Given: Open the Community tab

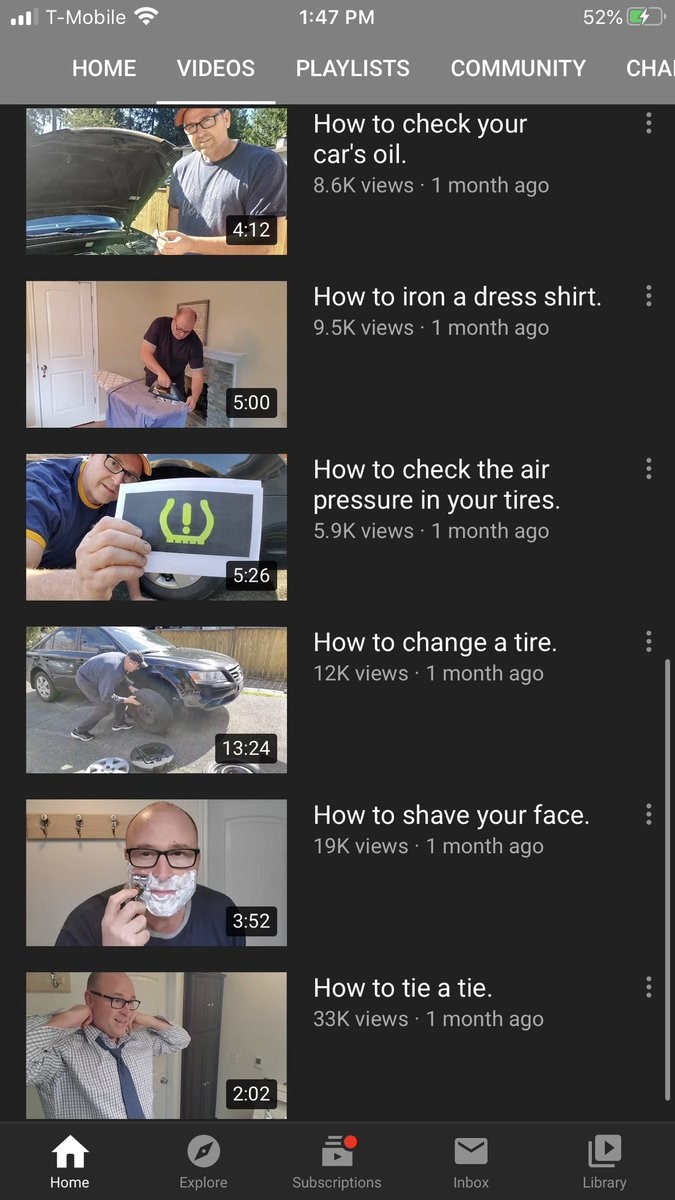Looking at the screenshot, I should (x=518, y=68).
